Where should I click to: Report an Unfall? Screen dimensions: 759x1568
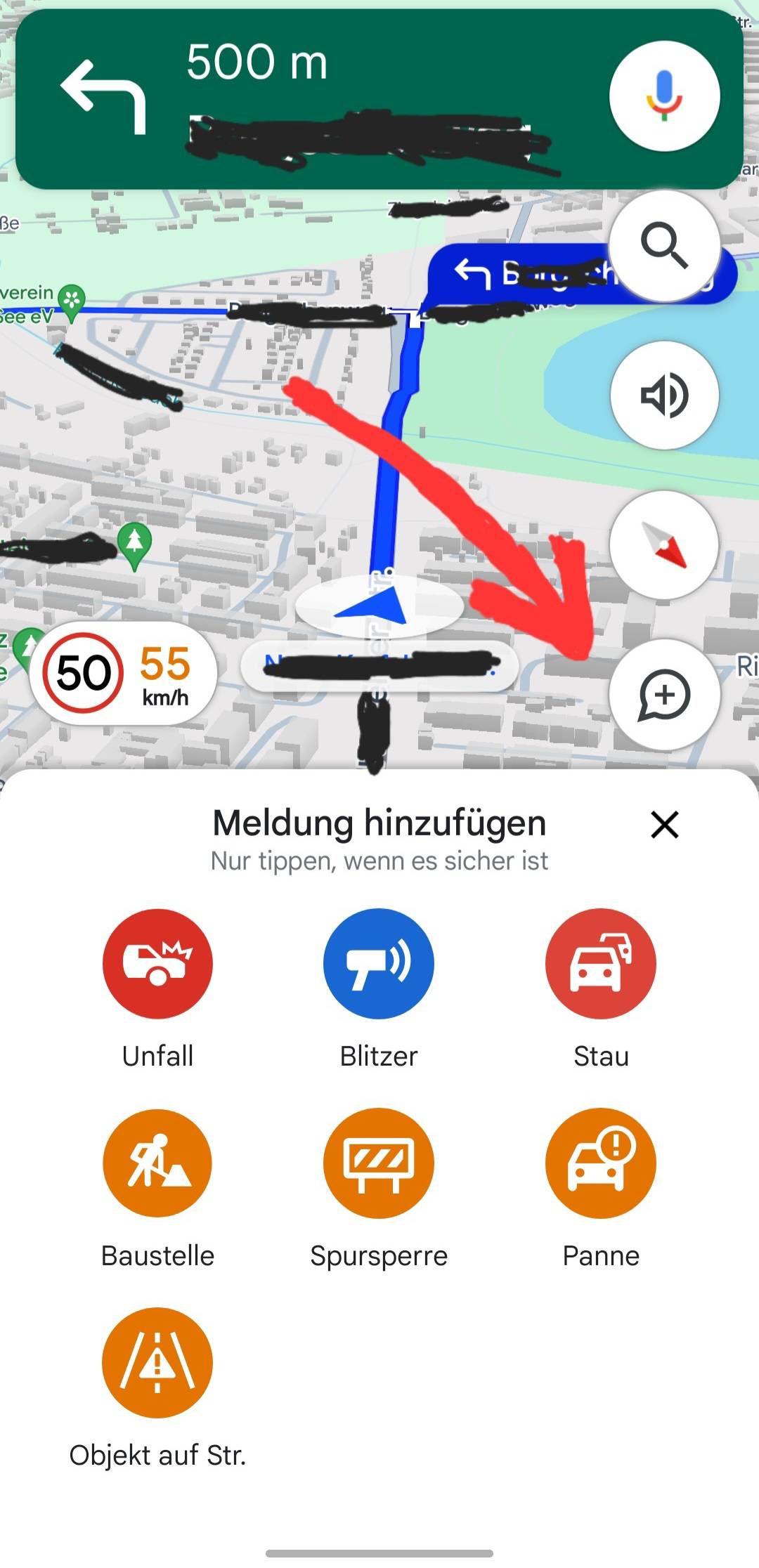point(157,964)
